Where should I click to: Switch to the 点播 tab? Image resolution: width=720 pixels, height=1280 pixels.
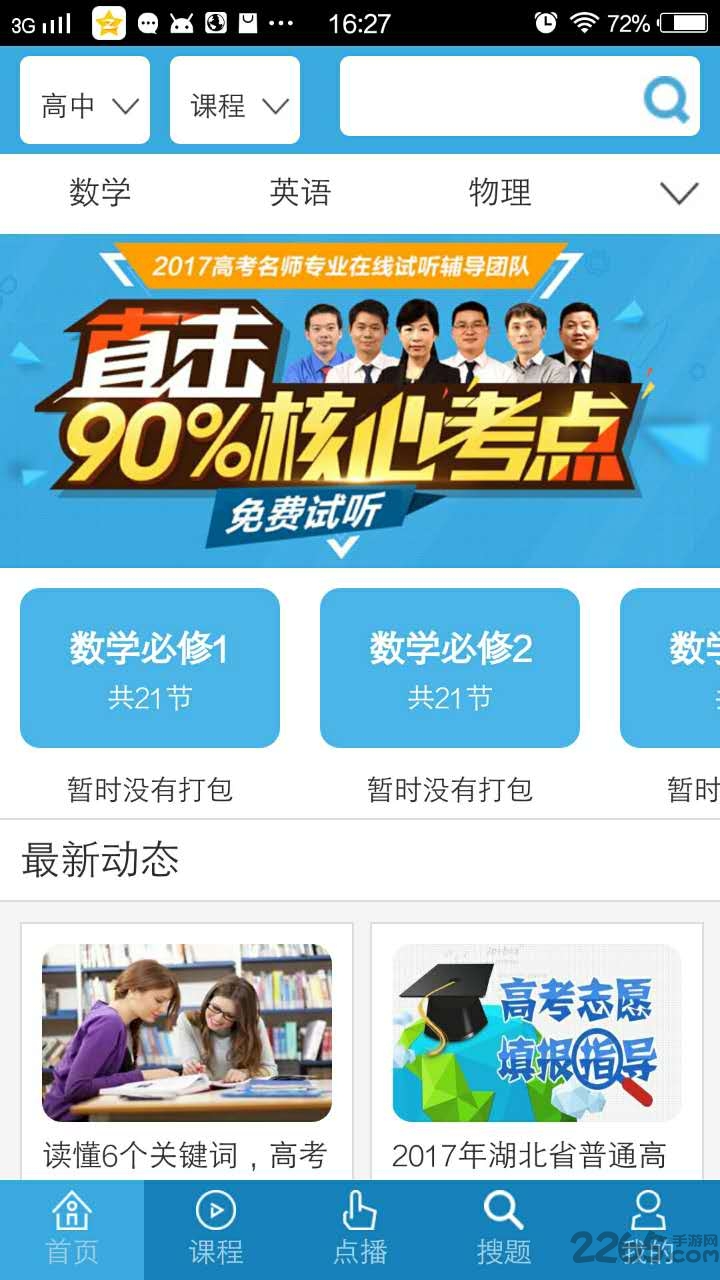[359, 1230]
